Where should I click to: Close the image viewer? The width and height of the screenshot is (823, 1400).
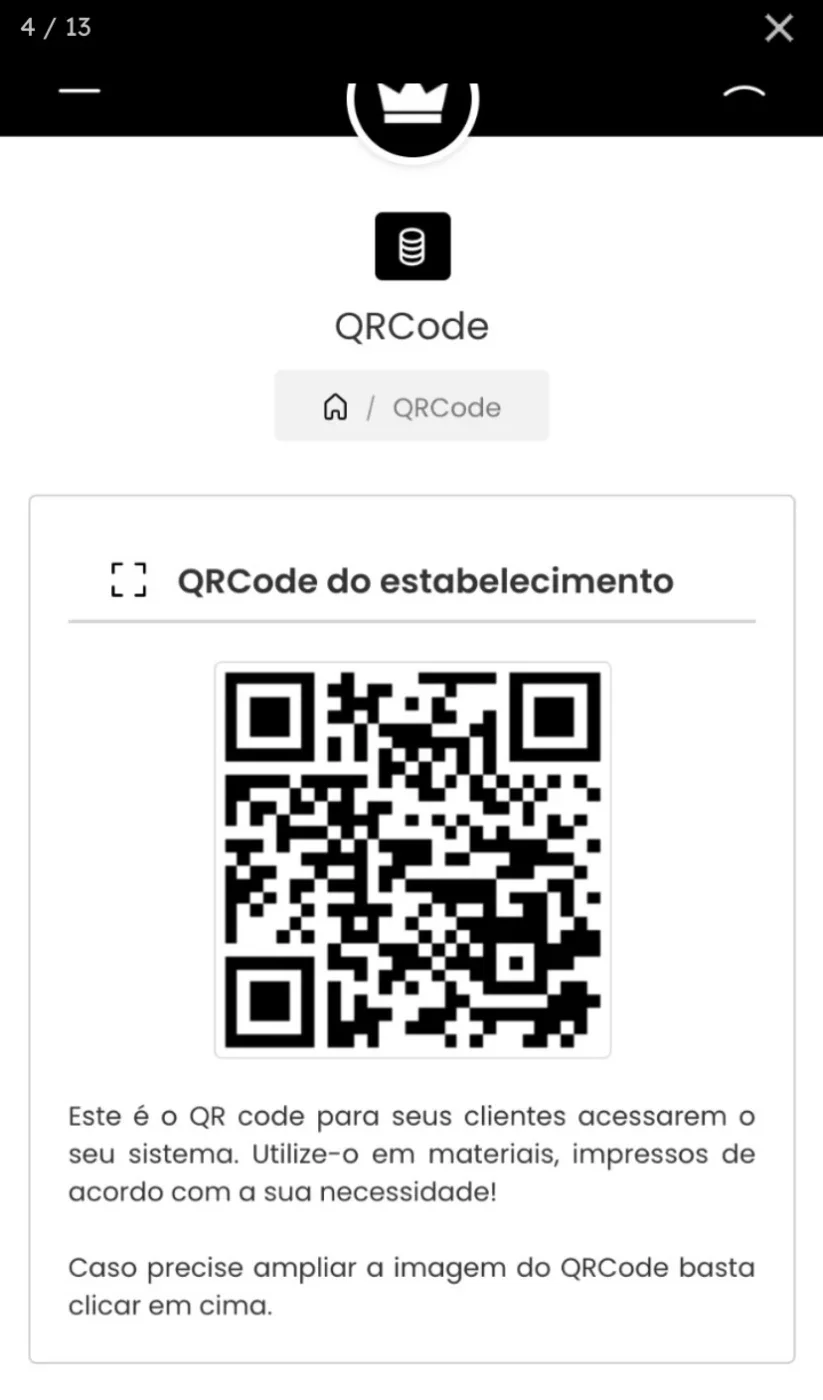click(778, 28)
